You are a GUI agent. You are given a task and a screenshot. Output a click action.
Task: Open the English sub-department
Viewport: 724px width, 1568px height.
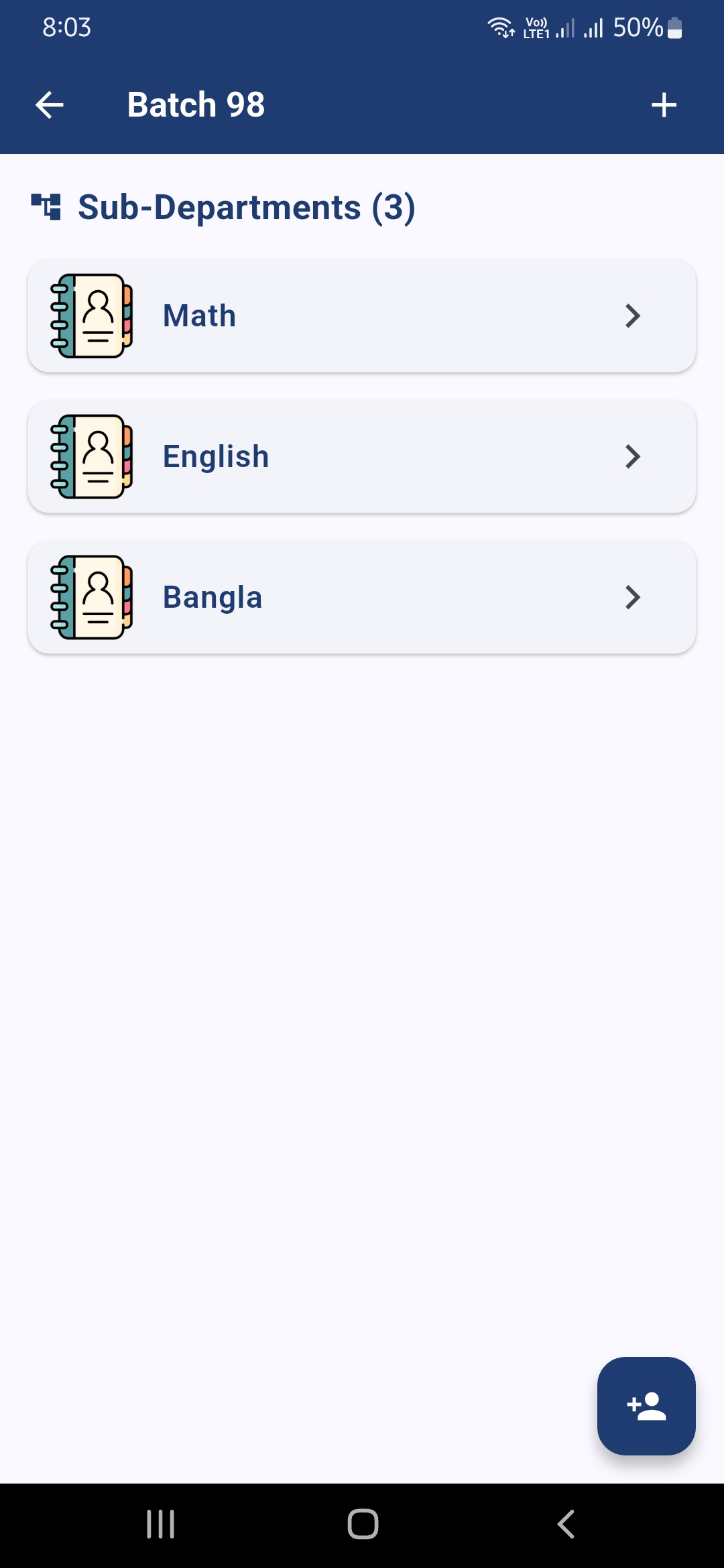pyautogui.click(x=362, y=456)
